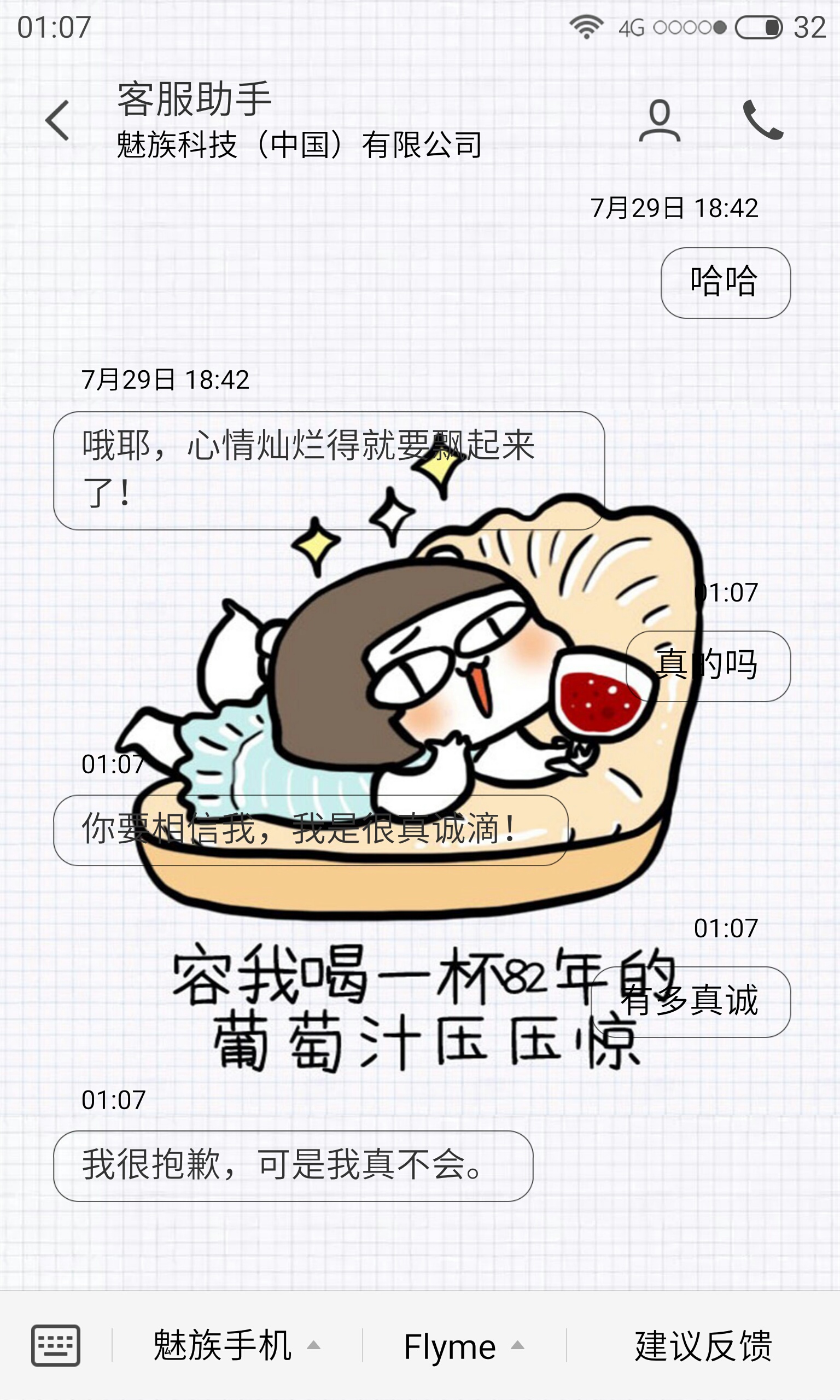The image size is (840, 1400).
Task: Open the contact profile icon
Action: click(660, 120)
